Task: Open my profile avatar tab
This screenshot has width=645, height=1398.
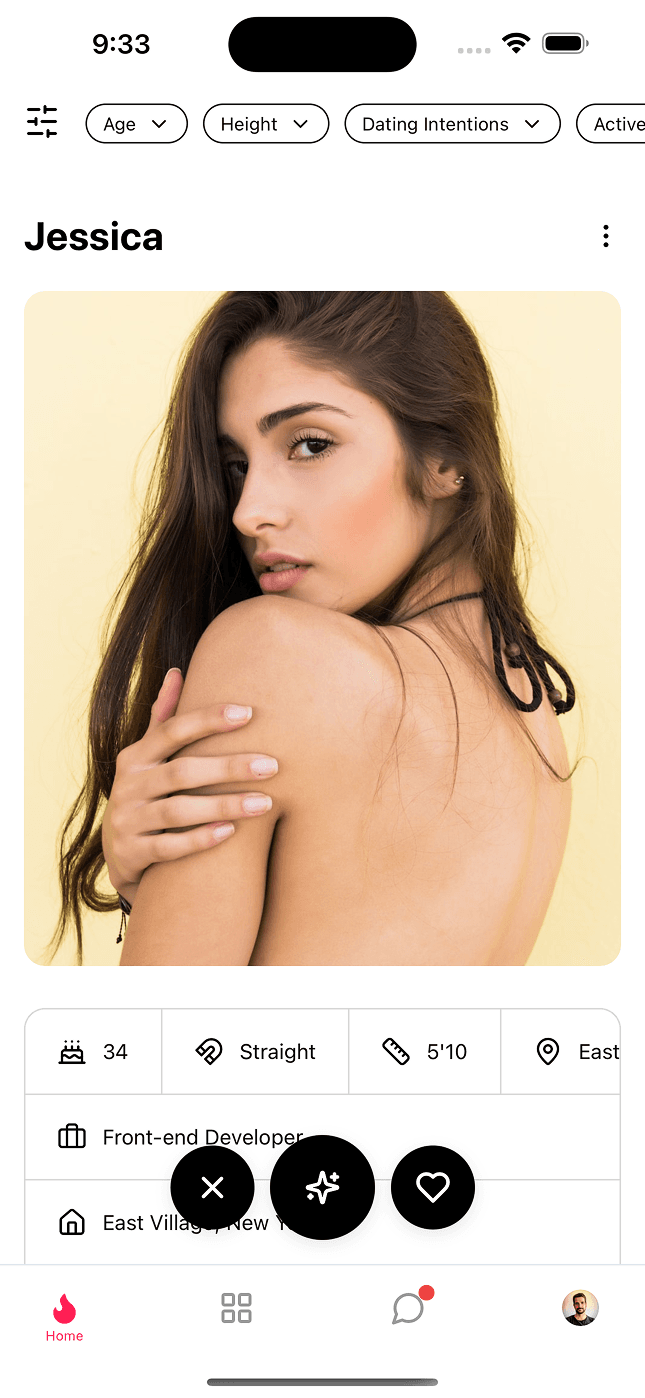Action: [x=580, y=1308]
